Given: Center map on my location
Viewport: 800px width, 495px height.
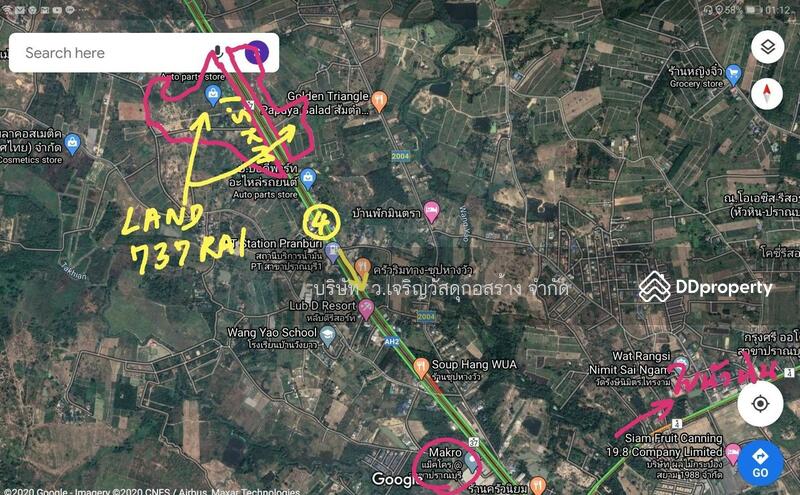Looking at the screenshot, I should pos(760,404).
